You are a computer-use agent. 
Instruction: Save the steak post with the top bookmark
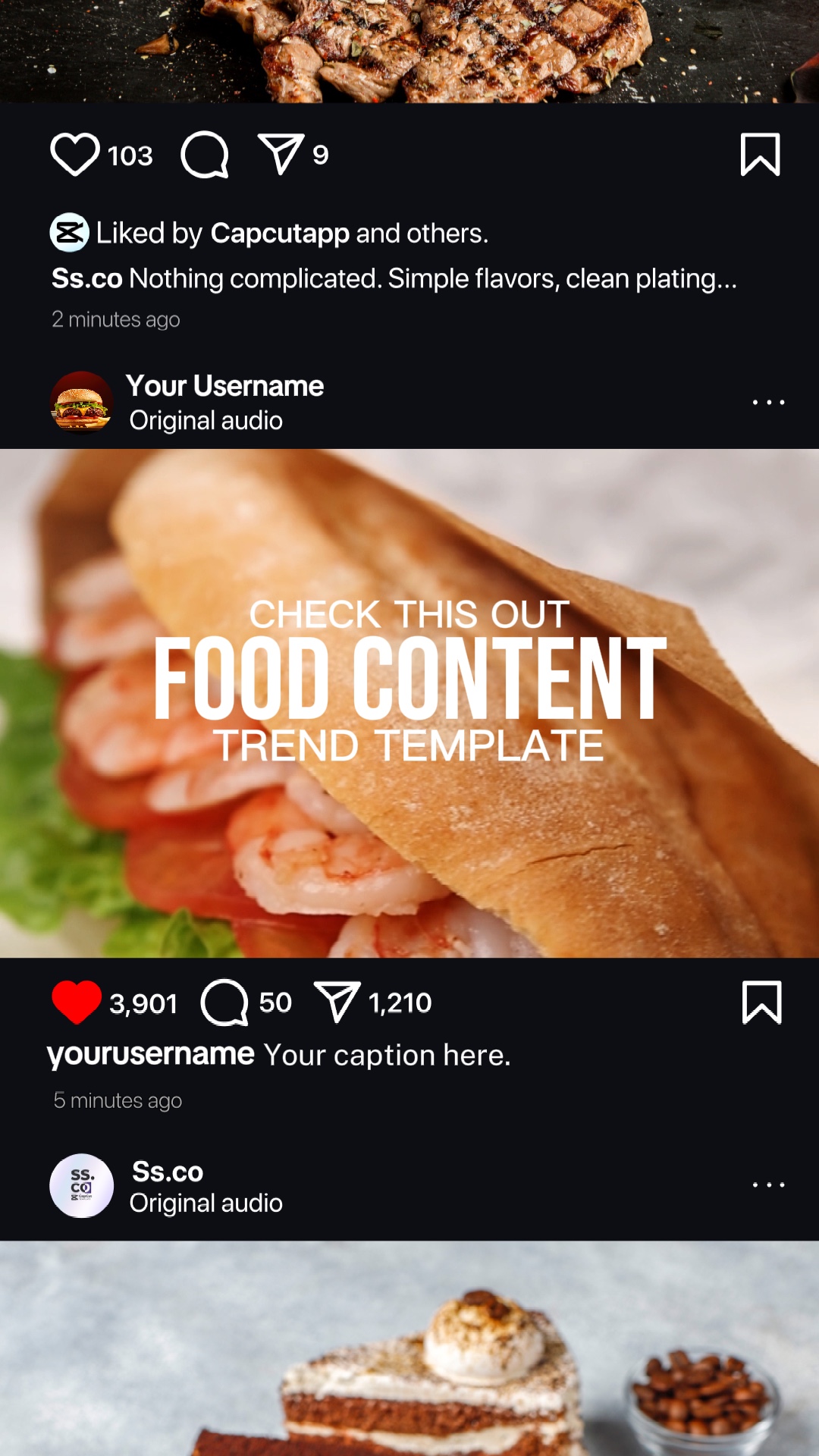(x=761, y=154)
